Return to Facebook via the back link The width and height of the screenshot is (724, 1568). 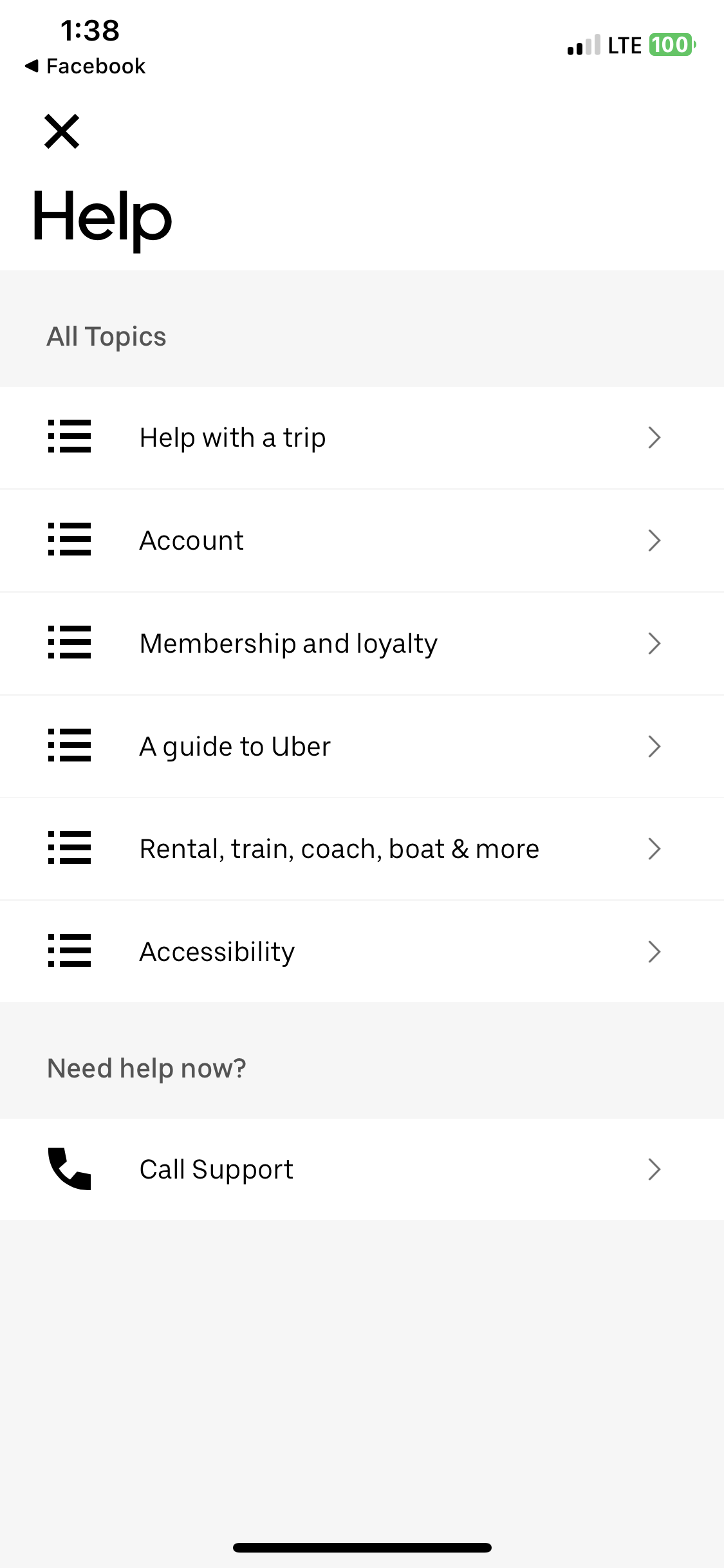click(85, 65)
